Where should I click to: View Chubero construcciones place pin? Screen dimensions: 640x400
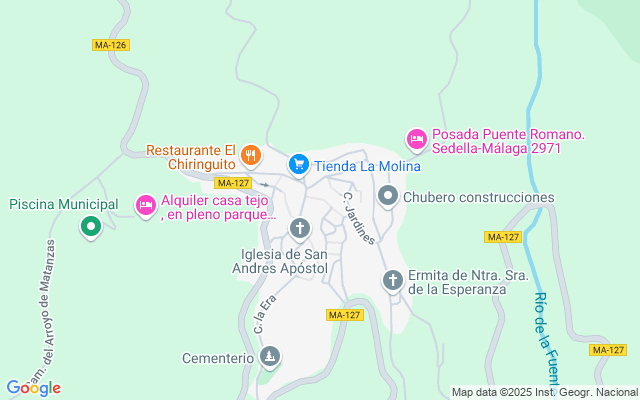pos(389,197)
